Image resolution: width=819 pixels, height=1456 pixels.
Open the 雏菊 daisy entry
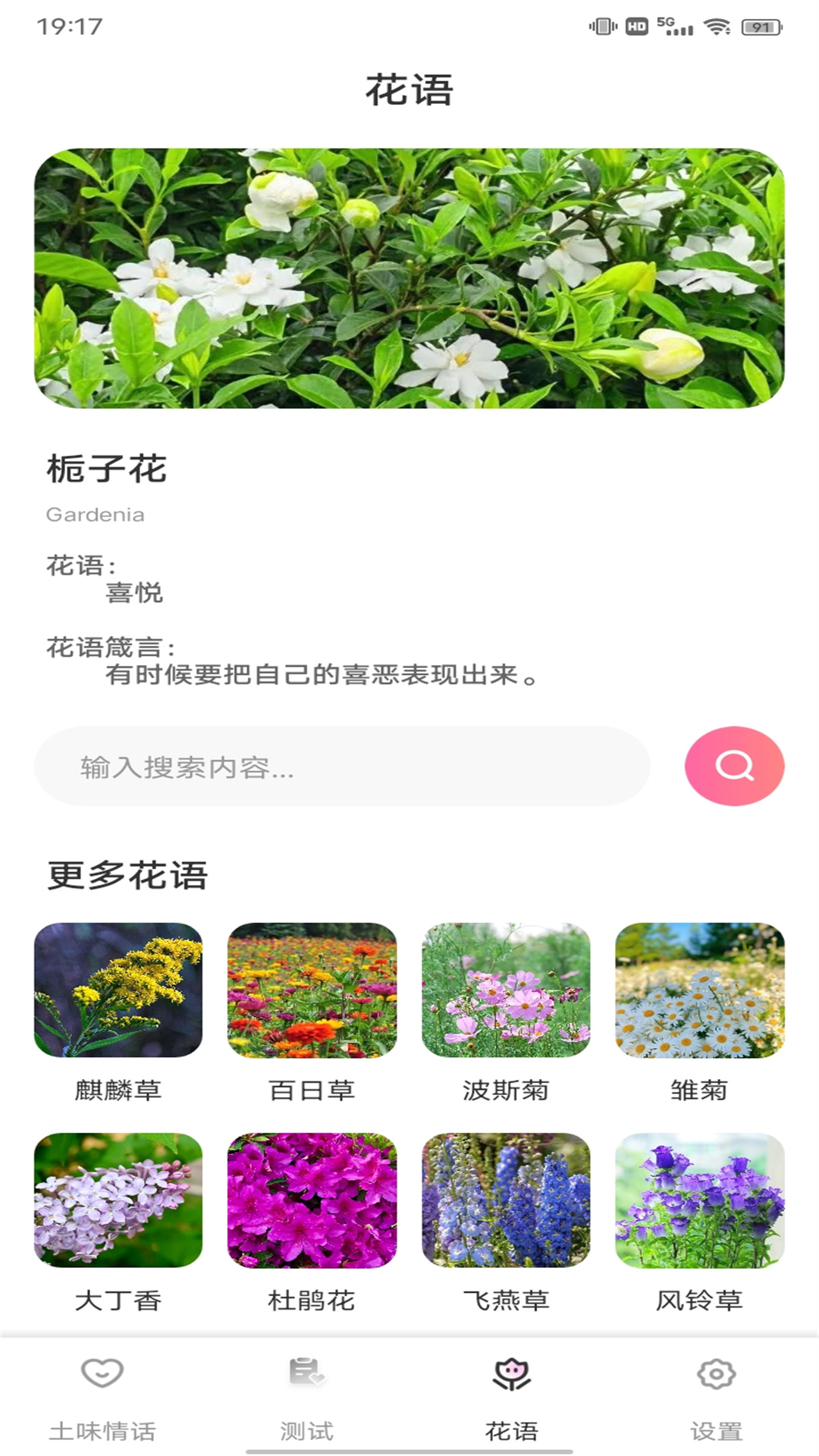coord(698,1001)
